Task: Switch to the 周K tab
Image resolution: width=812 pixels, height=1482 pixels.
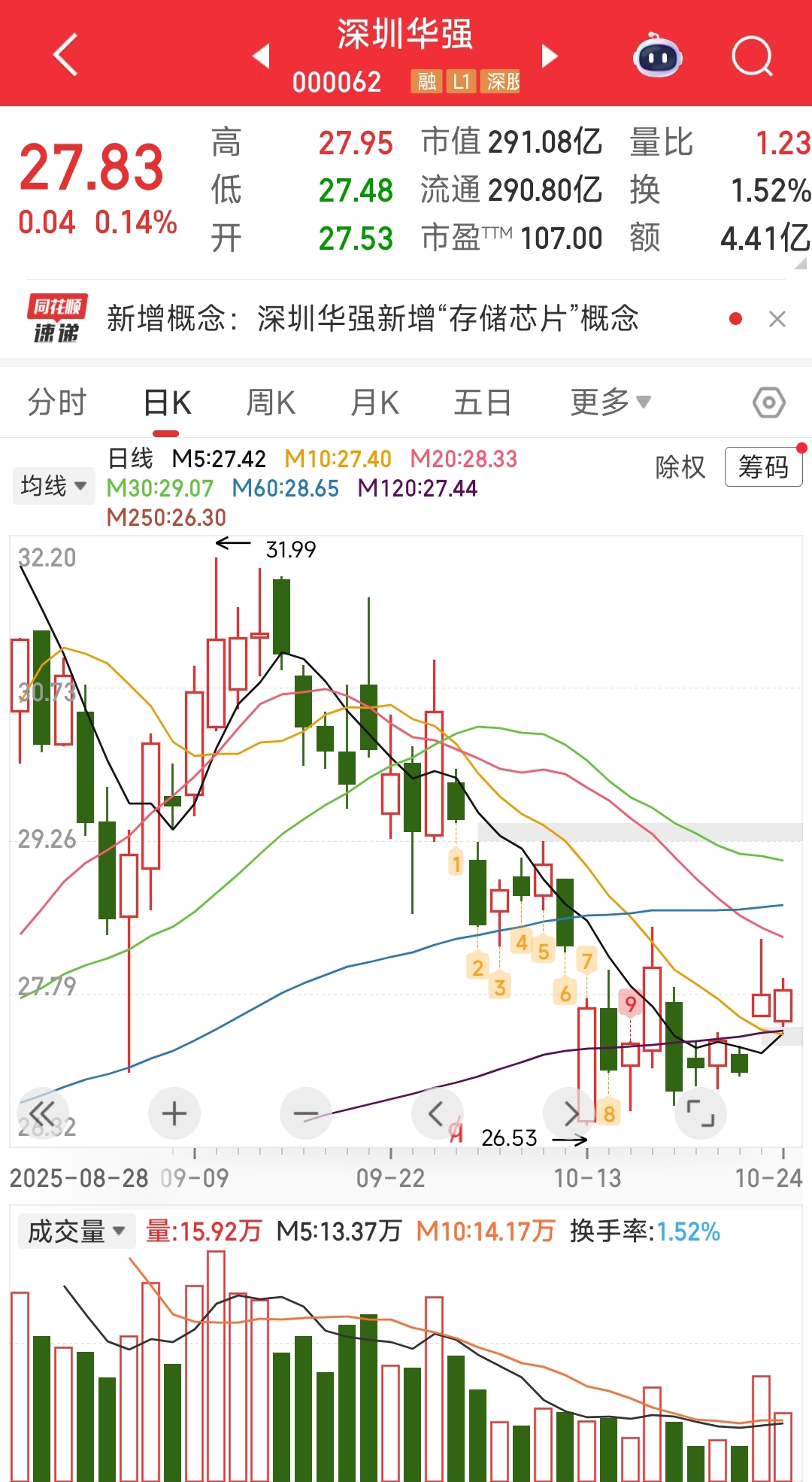Action: (271, 402)
